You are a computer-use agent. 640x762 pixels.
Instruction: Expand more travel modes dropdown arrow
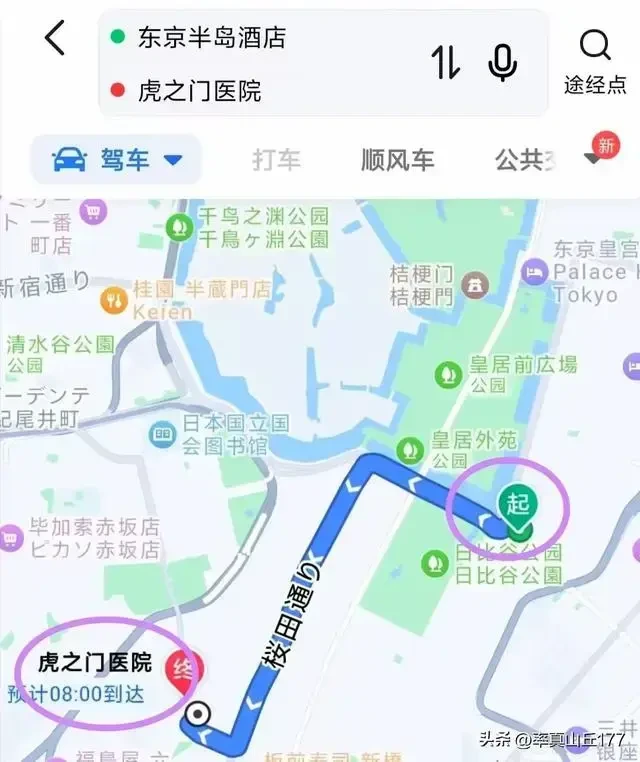pos(594,158)
